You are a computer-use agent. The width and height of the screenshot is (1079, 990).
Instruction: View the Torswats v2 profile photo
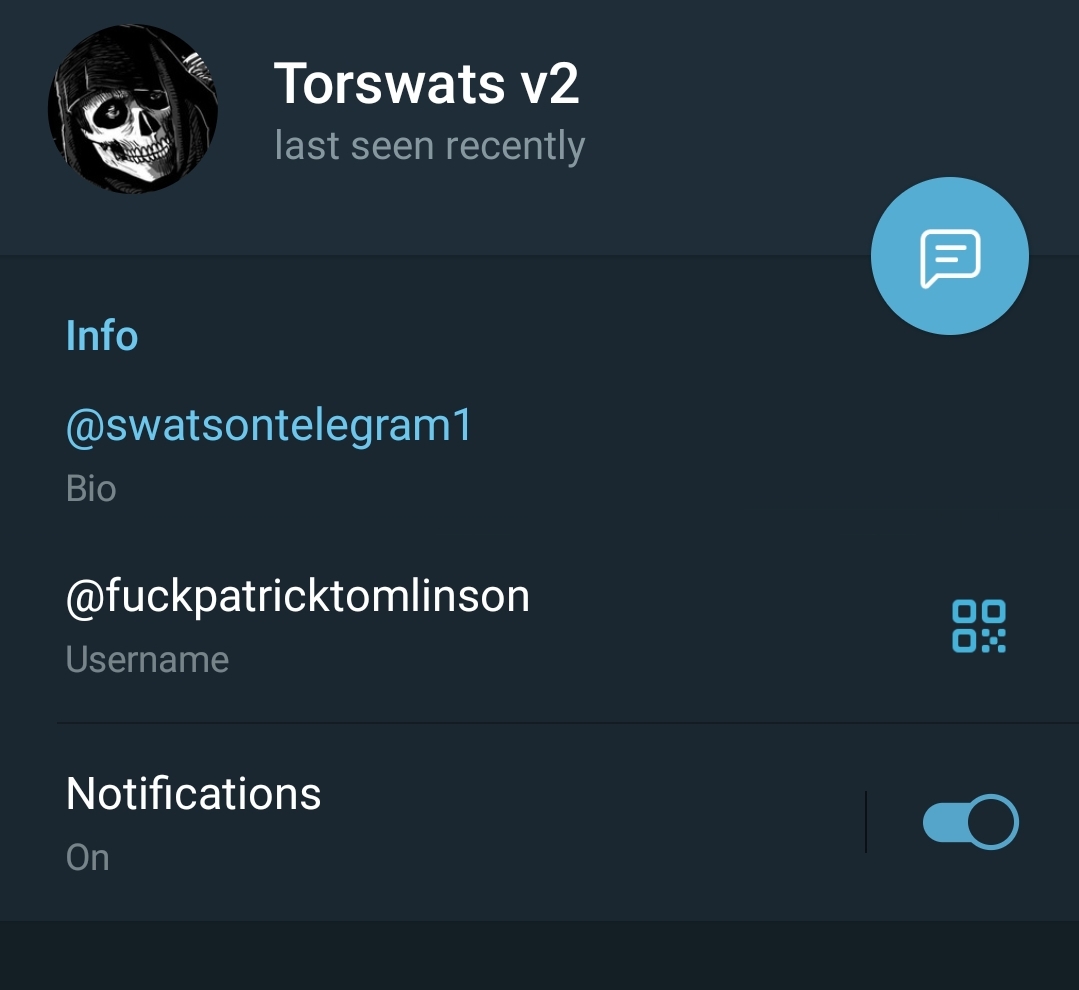pos(133,109)
